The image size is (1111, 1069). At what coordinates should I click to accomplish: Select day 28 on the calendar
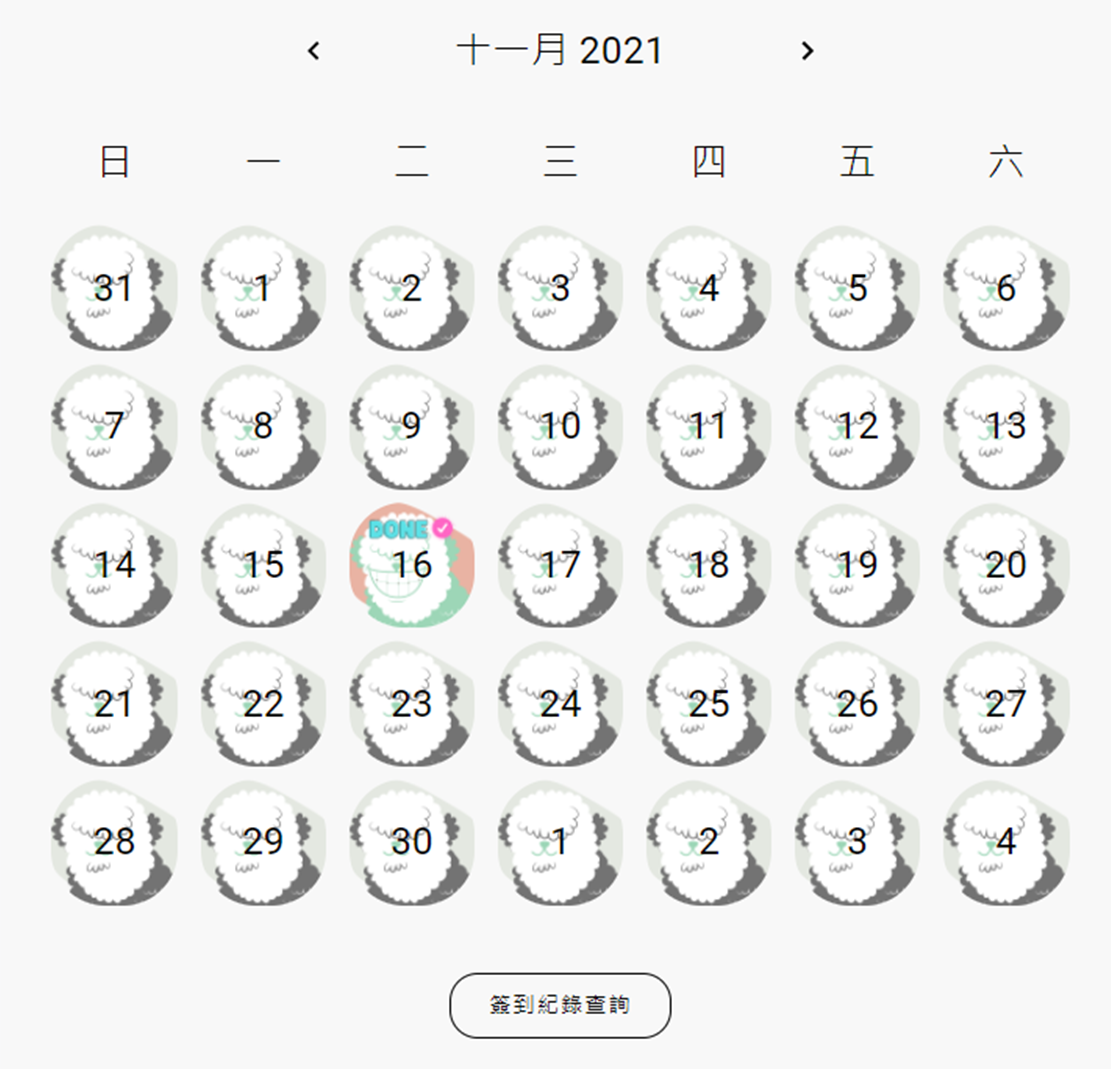pos(113,843)
